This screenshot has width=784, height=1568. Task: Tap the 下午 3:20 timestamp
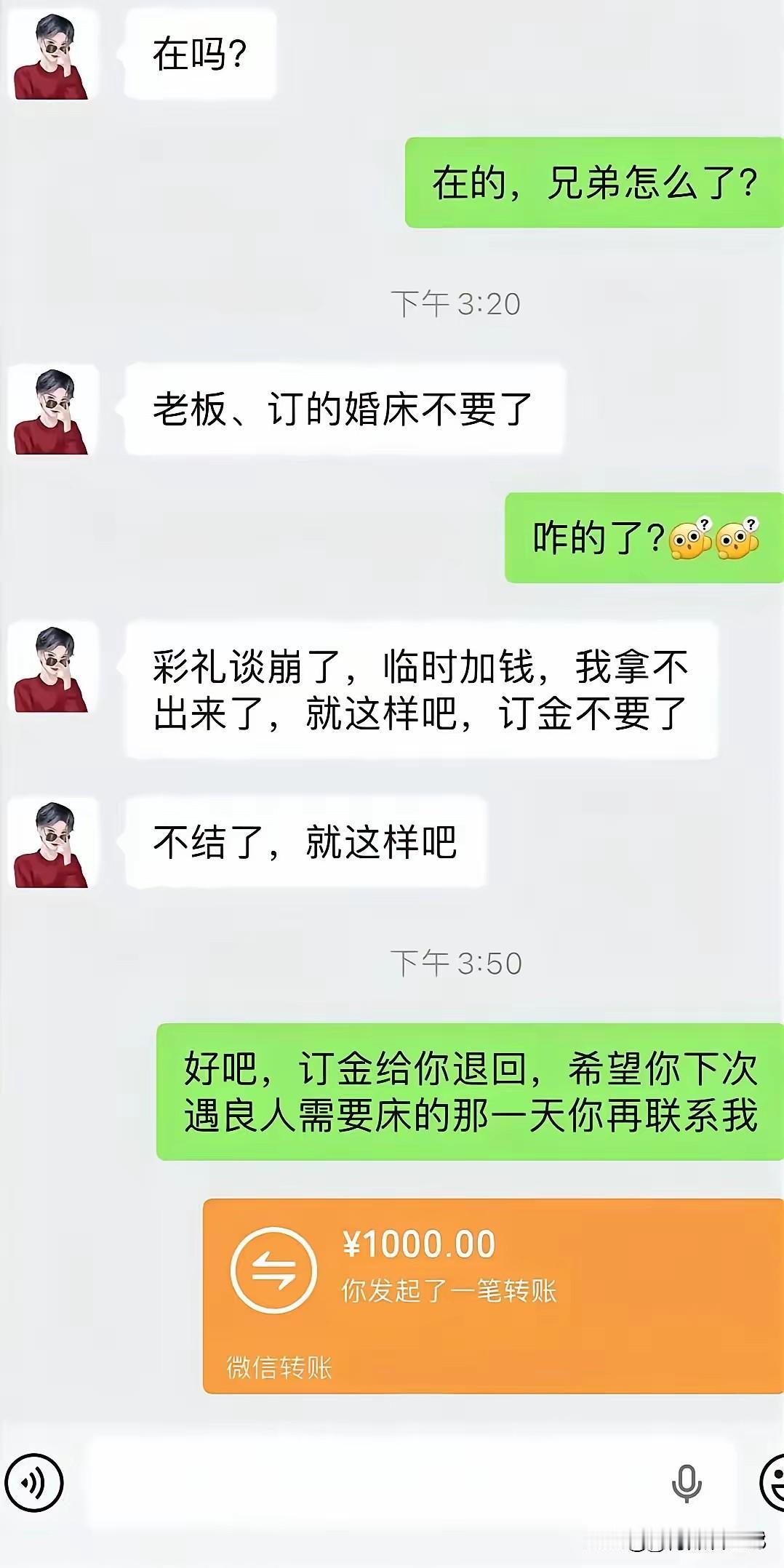tap(458, 300)
